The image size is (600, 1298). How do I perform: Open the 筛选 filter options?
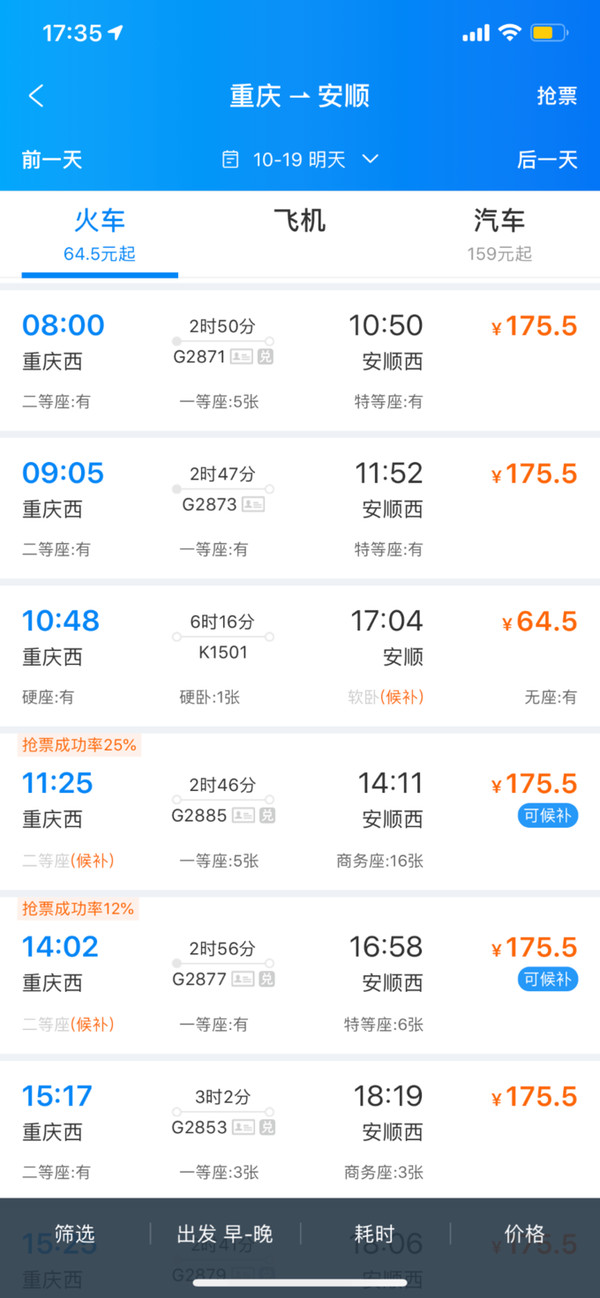pos(75,1234)
